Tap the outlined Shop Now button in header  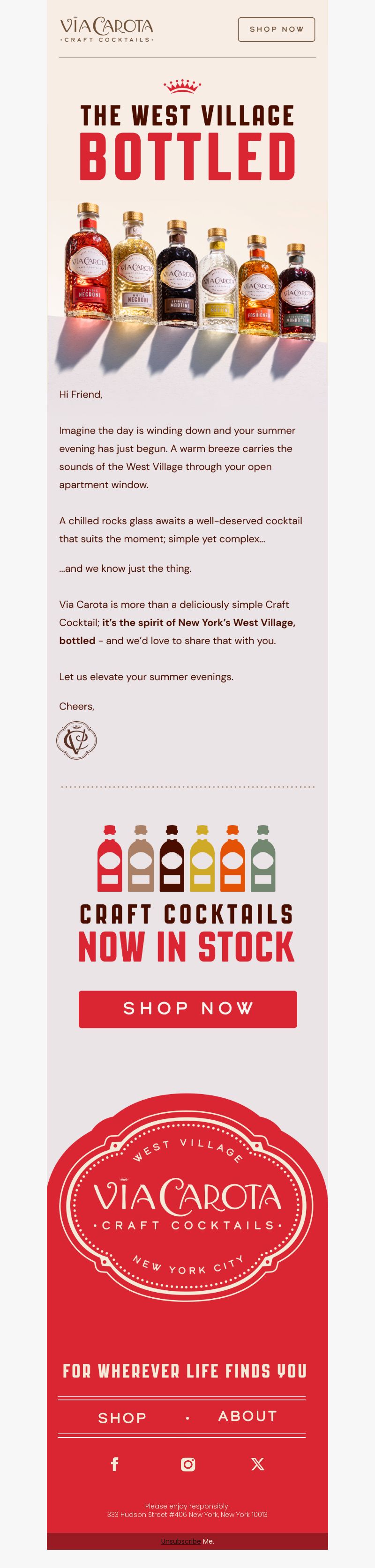click(x=276, y=29)
